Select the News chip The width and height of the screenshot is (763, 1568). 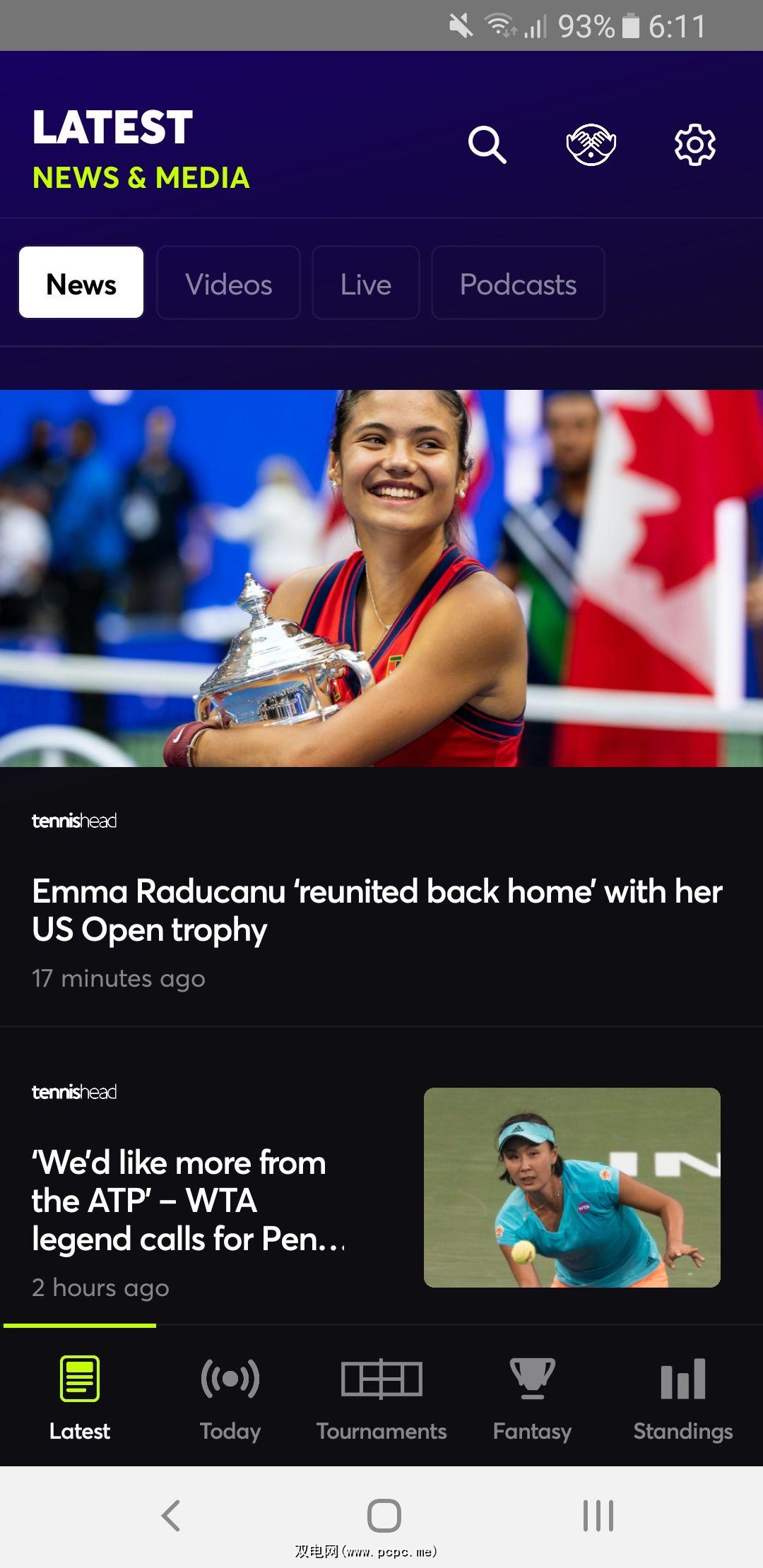[x=81, y=283]
